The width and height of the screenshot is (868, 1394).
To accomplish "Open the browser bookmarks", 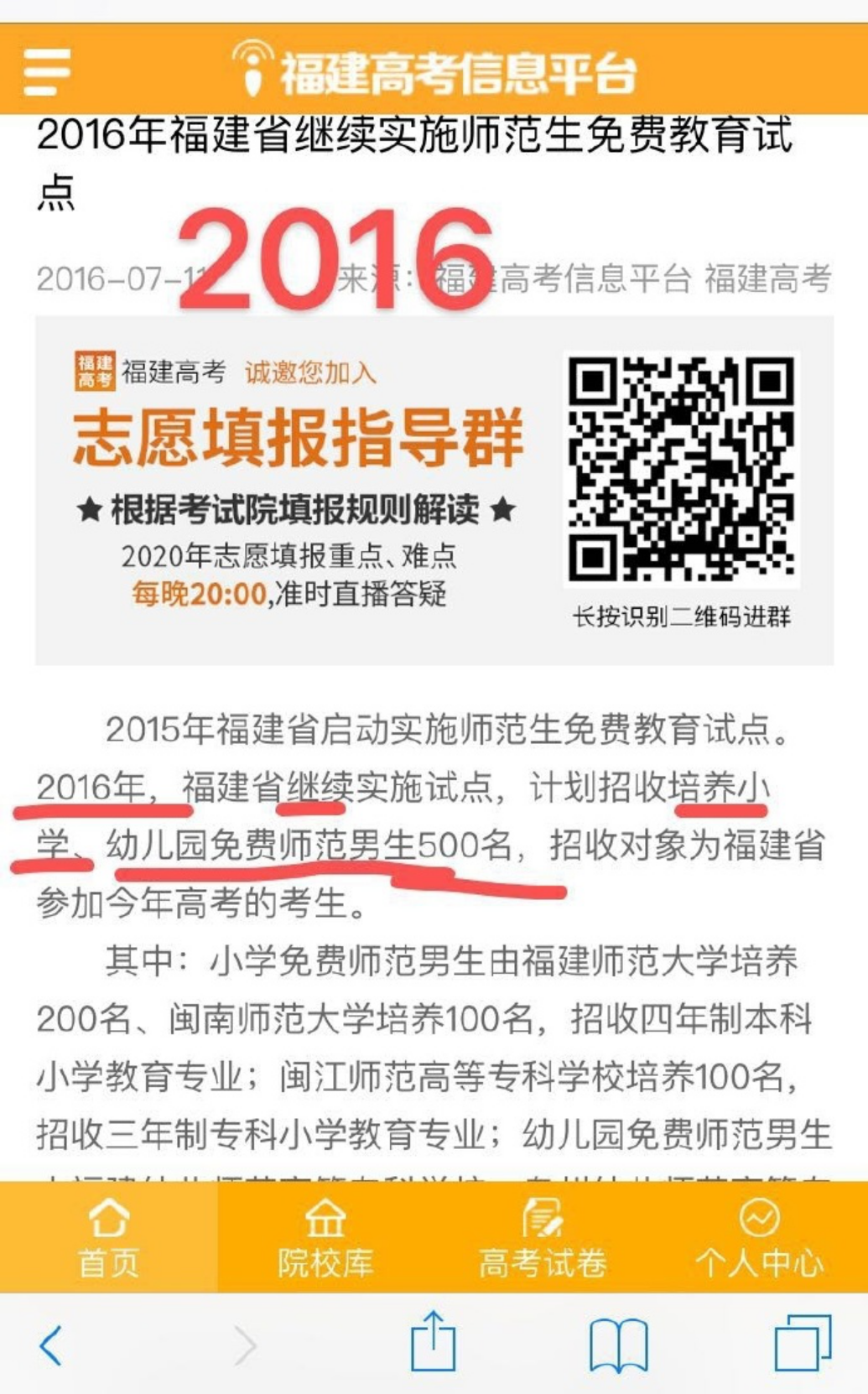I will point(619,1345).
